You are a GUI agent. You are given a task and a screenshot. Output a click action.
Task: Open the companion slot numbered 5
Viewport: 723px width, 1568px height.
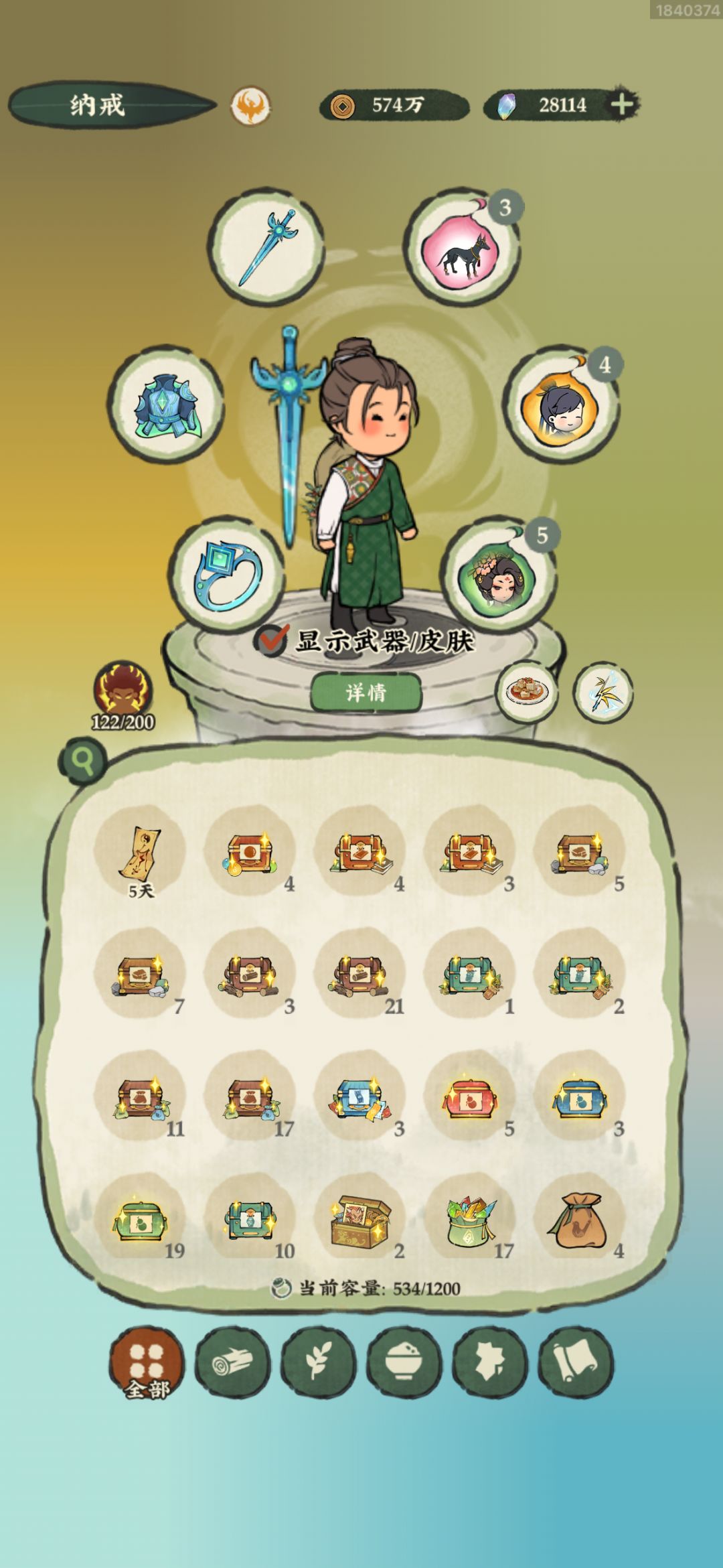point(499,575)
